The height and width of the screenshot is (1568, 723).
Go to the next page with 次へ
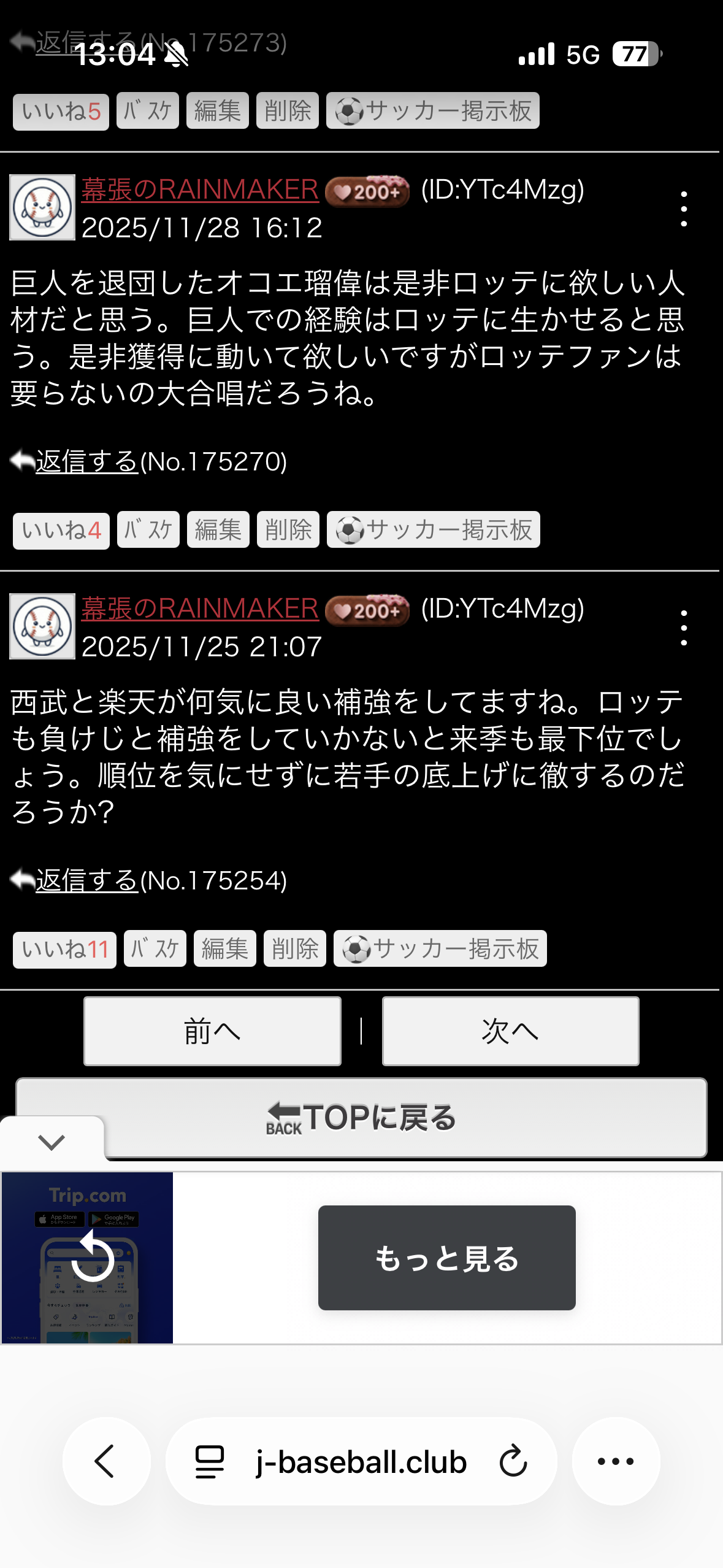[510, 1031]
